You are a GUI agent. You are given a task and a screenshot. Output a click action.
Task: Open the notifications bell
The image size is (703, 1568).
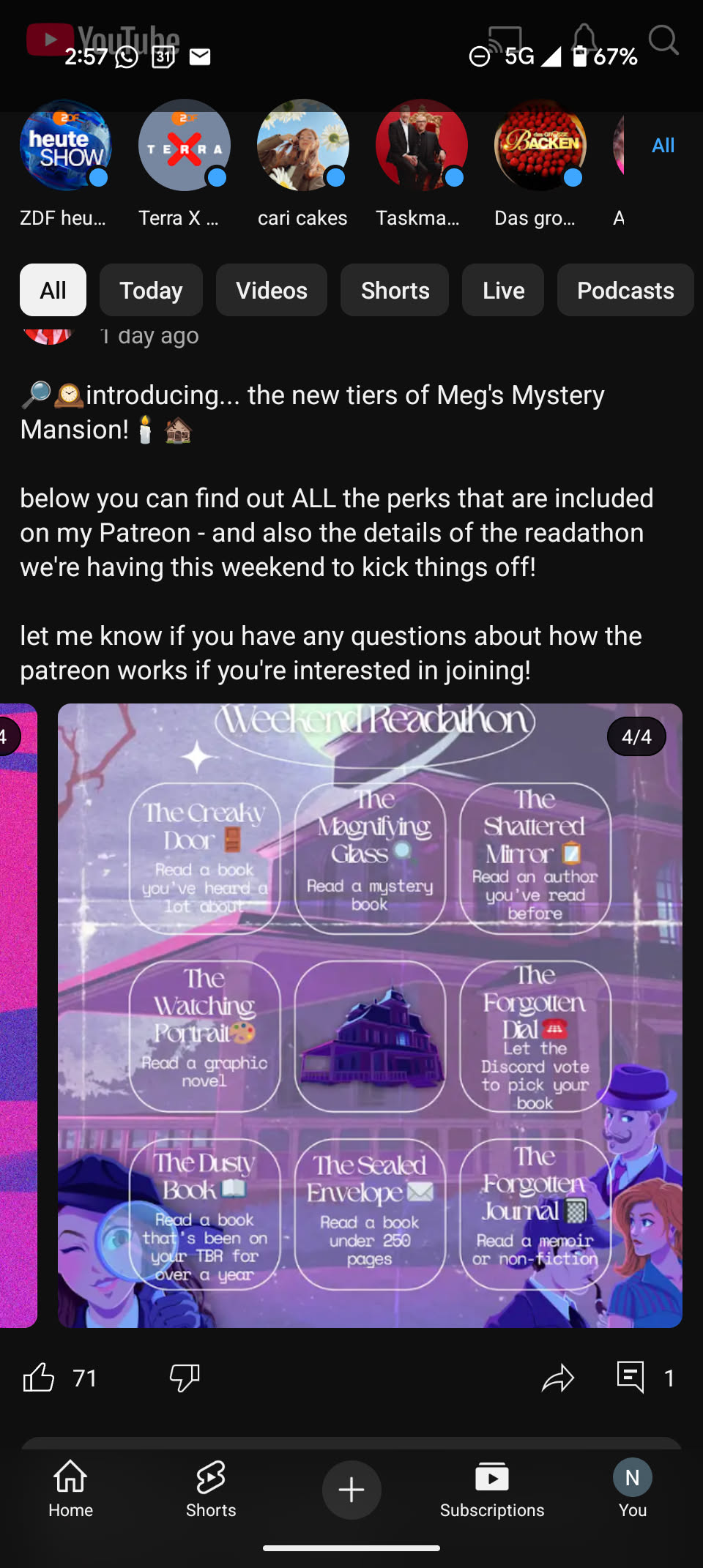click(584, 38)
